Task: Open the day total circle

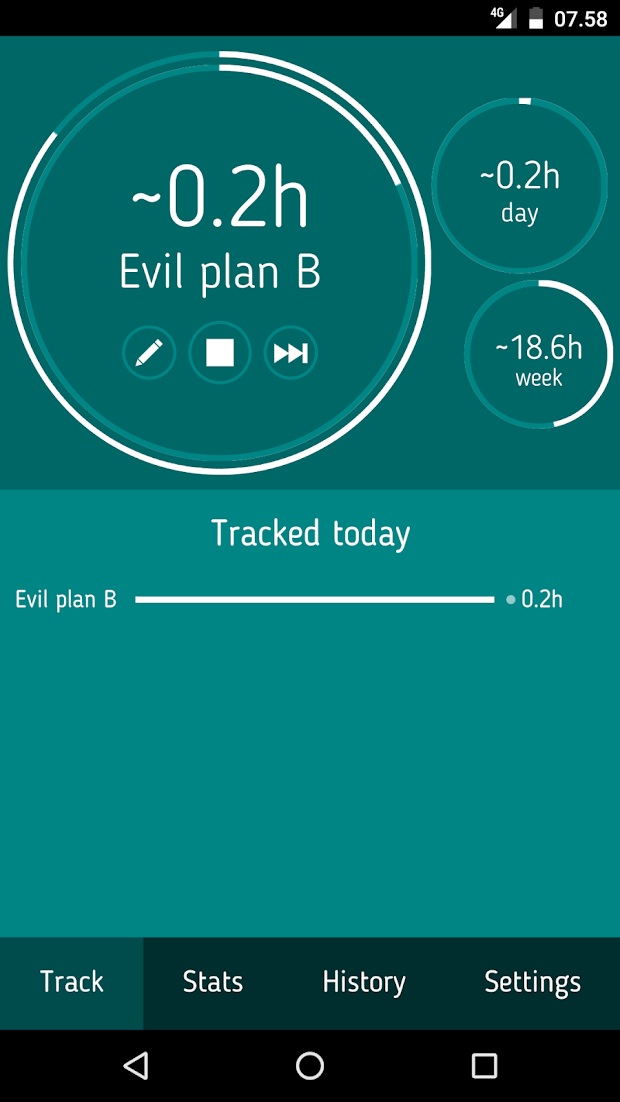Action: point(519,186)
